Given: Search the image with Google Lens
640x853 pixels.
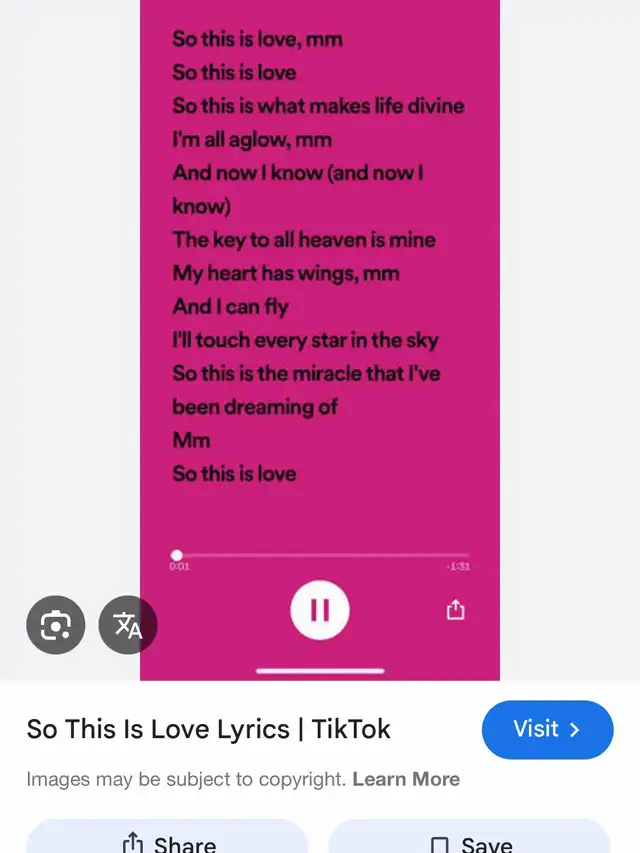Looking at the screenshot, I should click(x=55, y=625).
